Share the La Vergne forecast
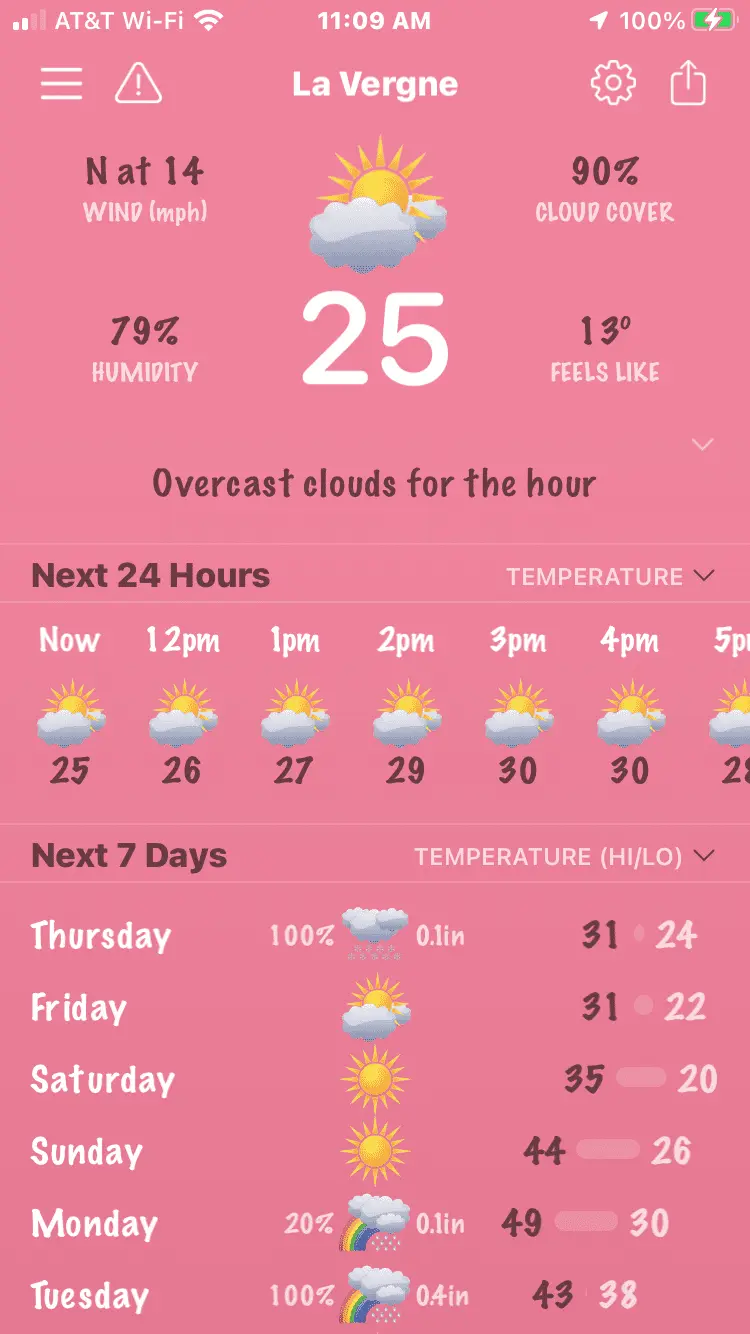Image resolution: width=750 pixels, height=1334 pixels. [688, 84]
